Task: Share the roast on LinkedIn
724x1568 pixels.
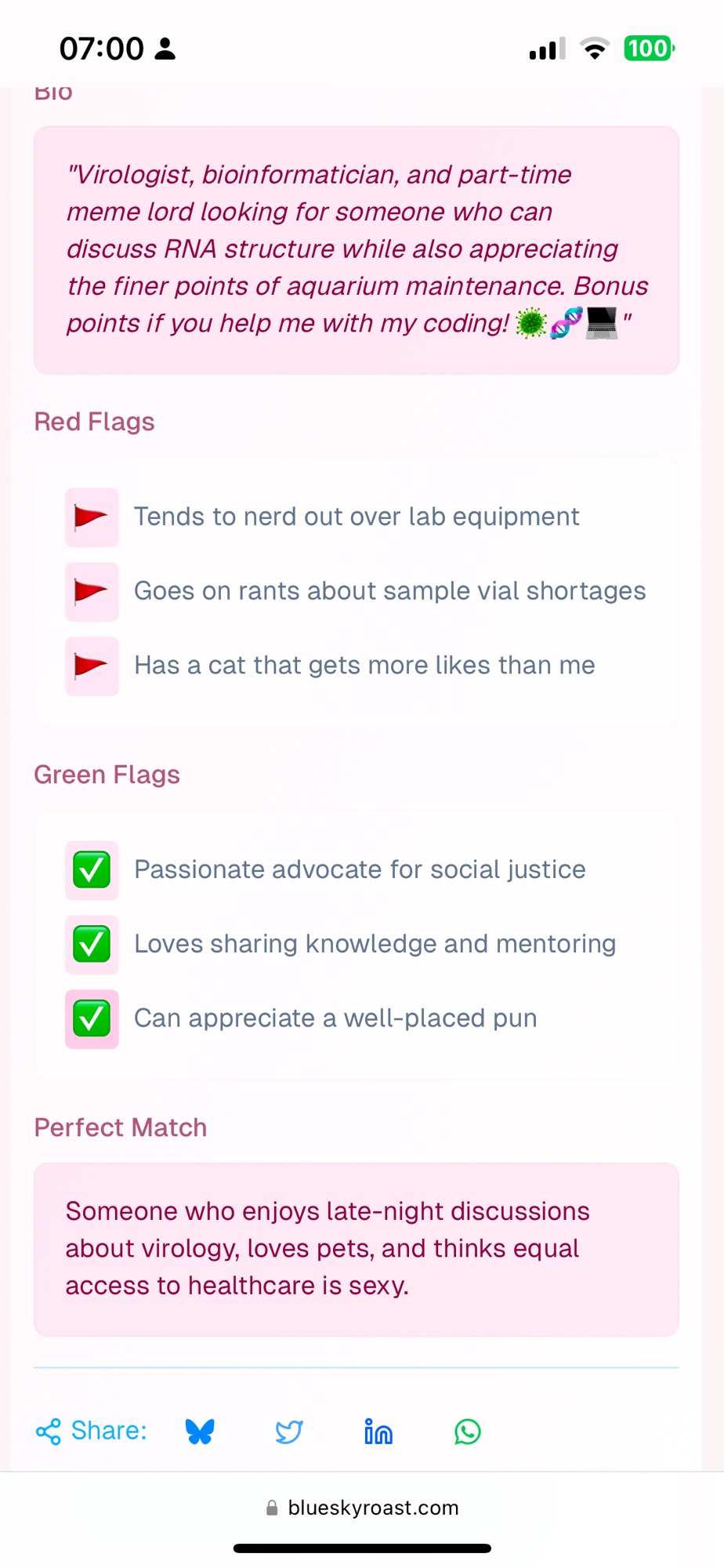Action: 378,1432
